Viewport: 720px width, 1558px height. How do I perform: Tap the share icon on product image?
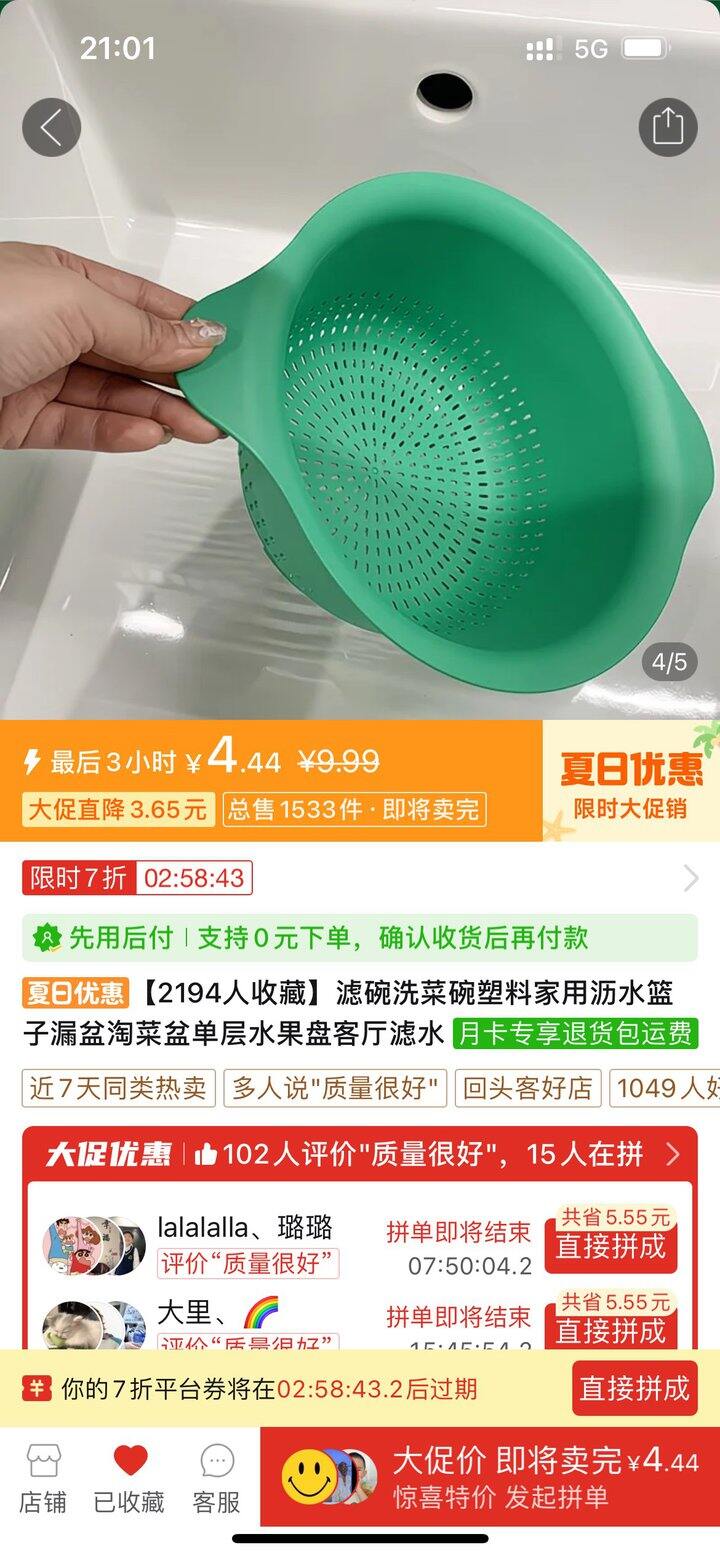(x=668, y=127)
